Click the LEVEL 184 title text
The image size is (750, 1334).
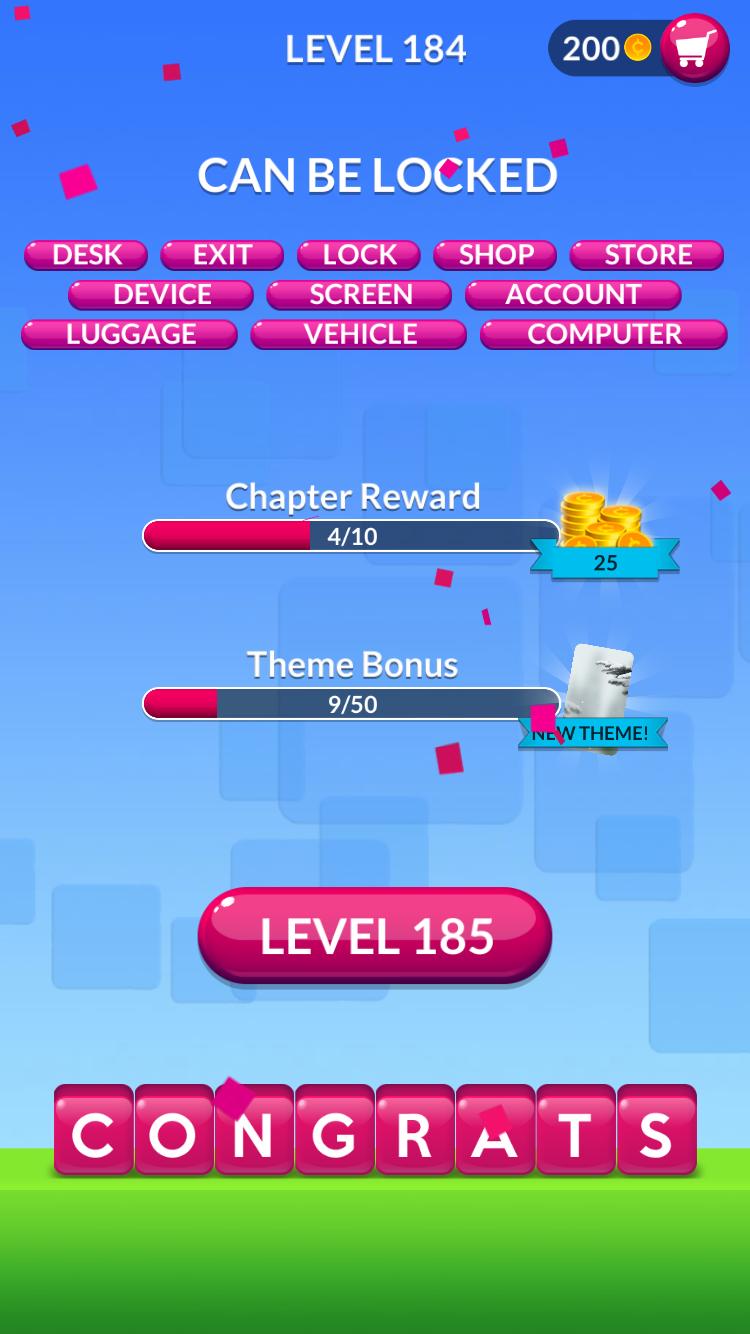point(376,48)
